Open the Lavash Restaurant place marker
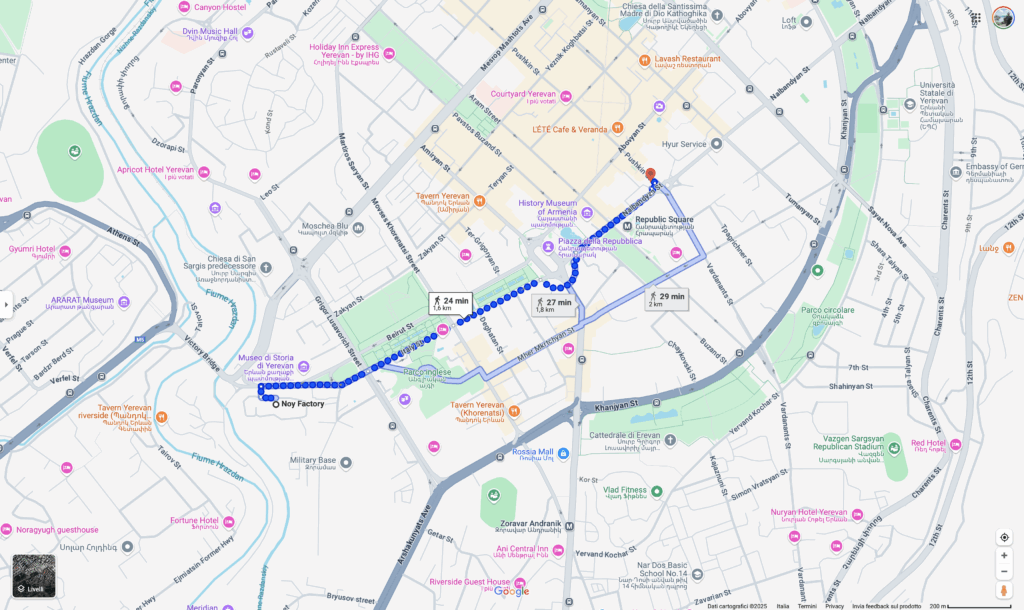 coord(646,60)
